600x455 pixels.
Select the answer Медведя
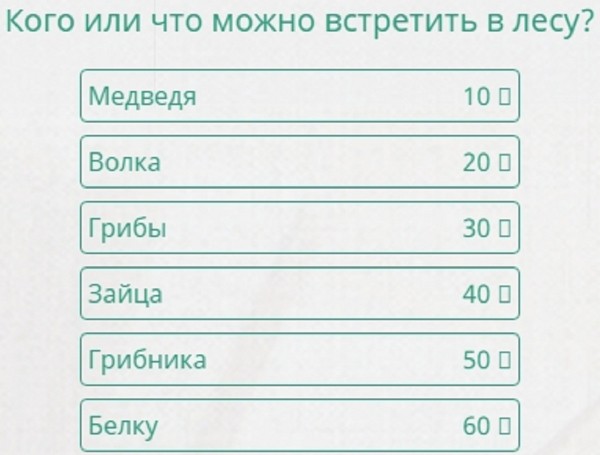pos(300,96)
